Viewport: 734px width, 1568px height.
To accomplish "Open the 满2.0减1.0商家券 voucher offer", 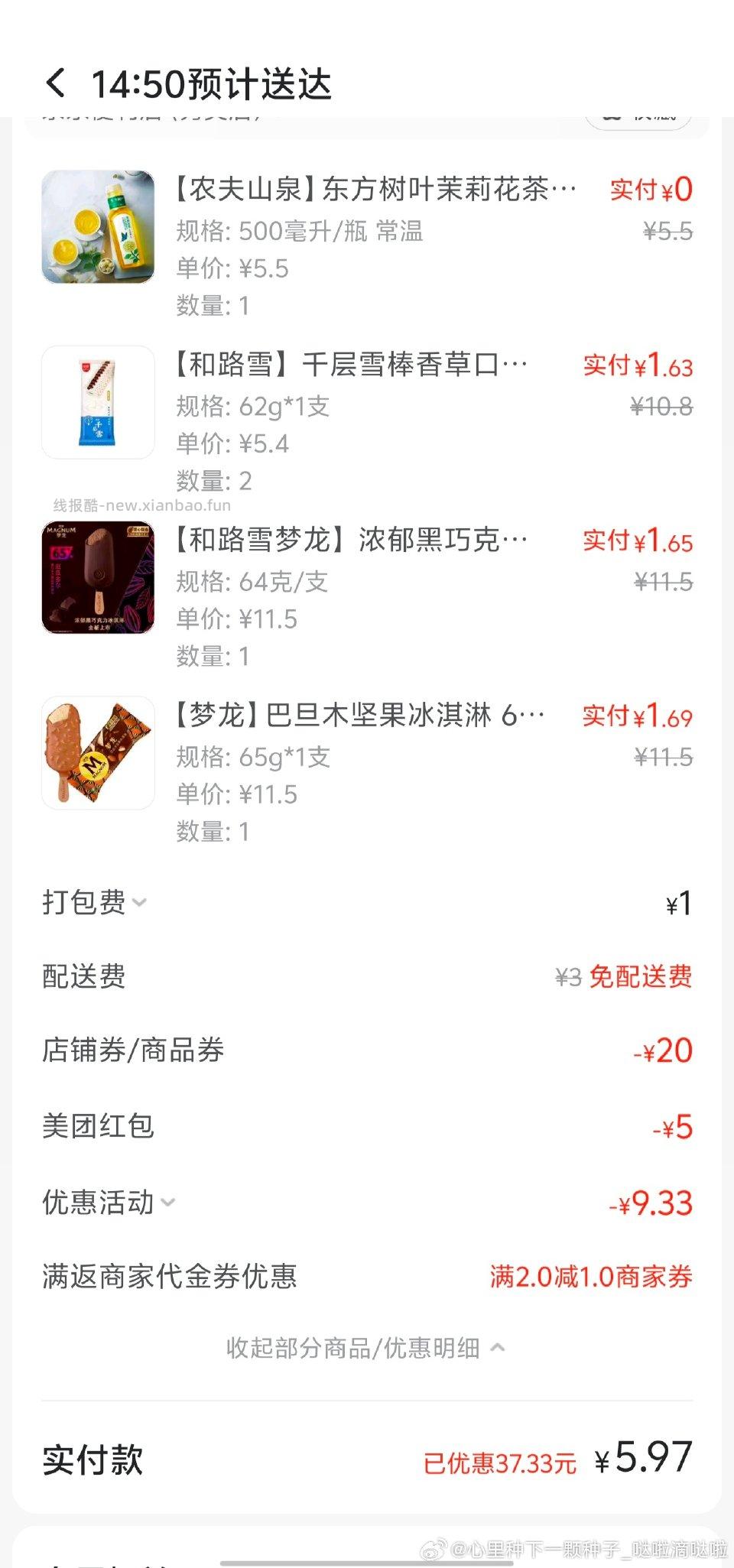I will point(592,1277).
